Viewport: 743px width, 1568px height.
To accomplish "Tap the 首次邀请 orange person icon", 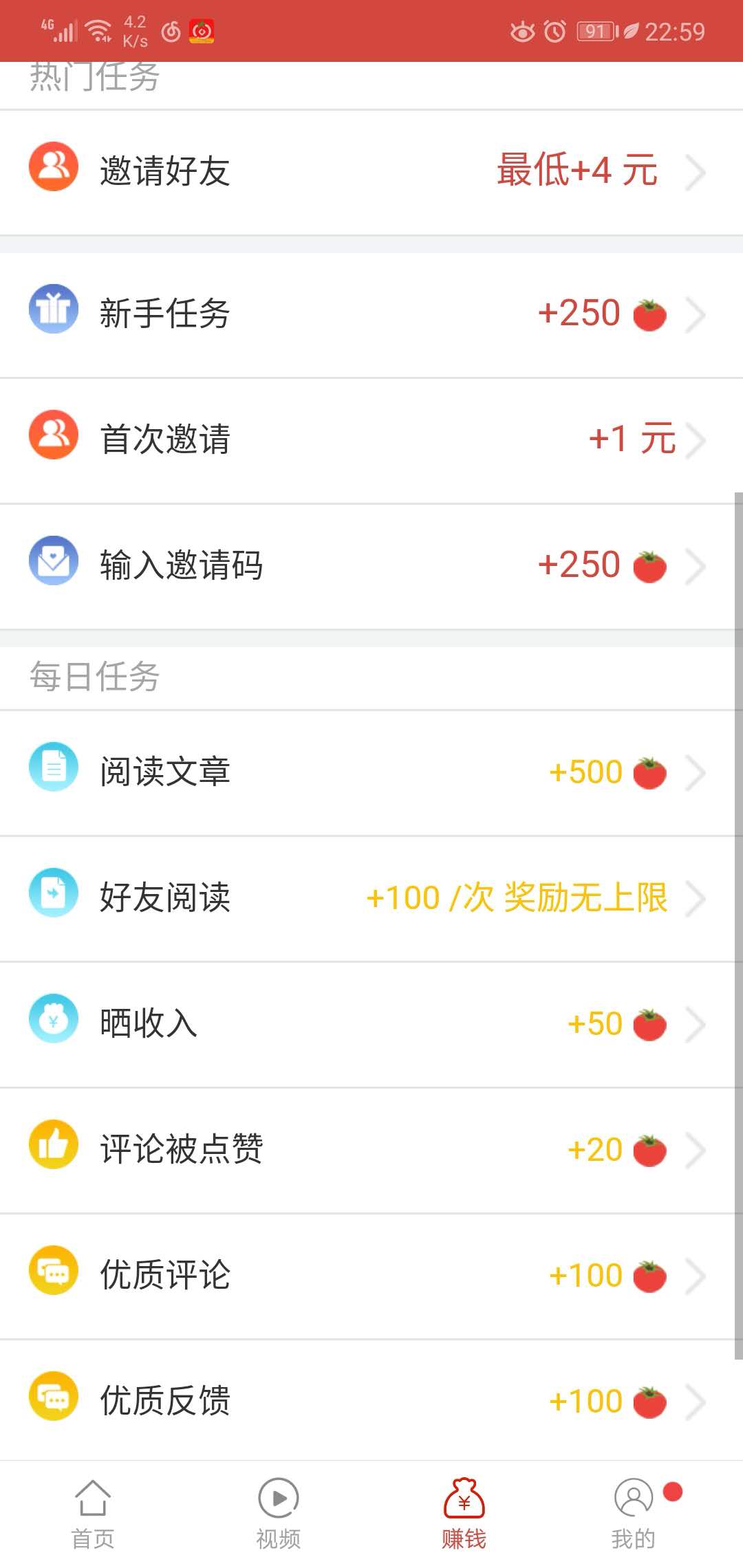I will point(52,437).
